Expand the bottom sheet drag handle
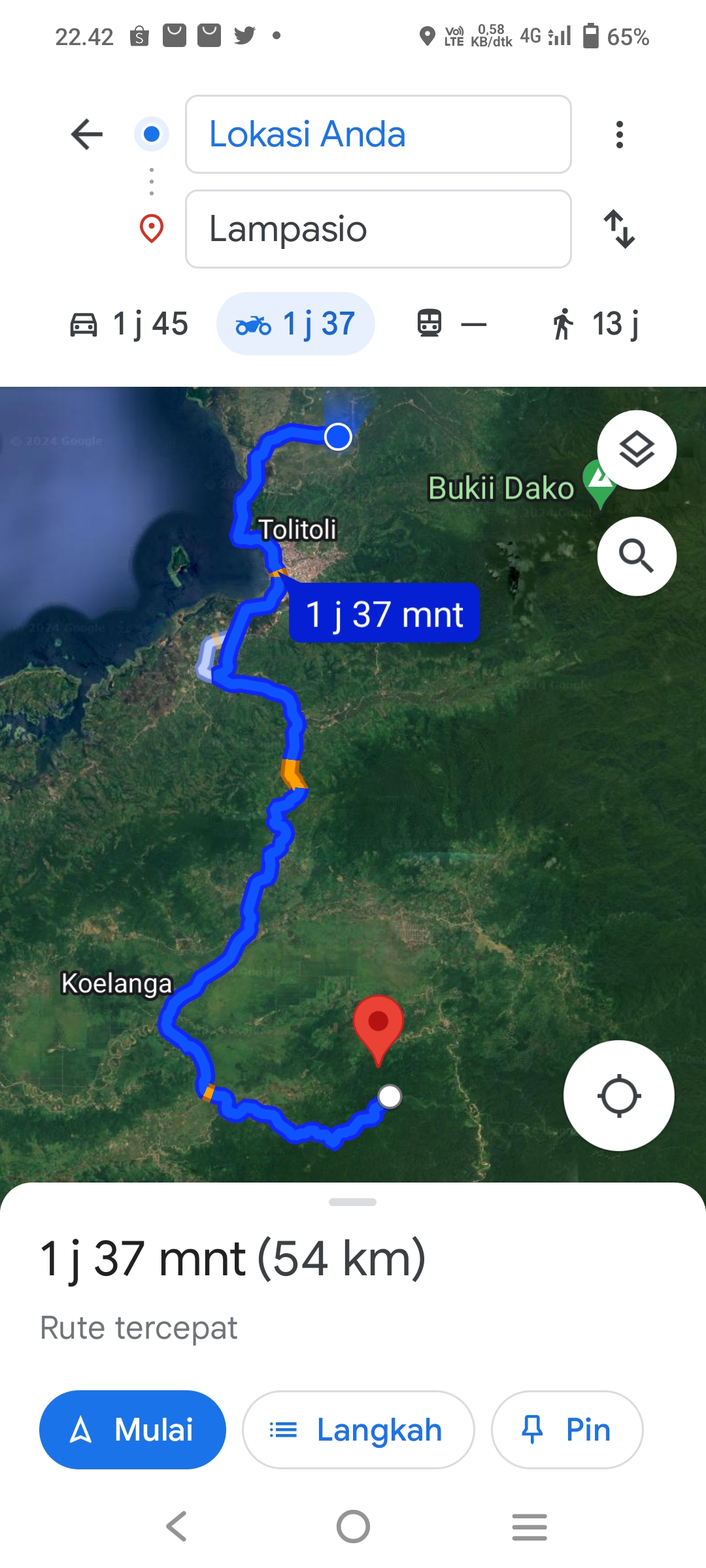 click(x=353, y=1202)
